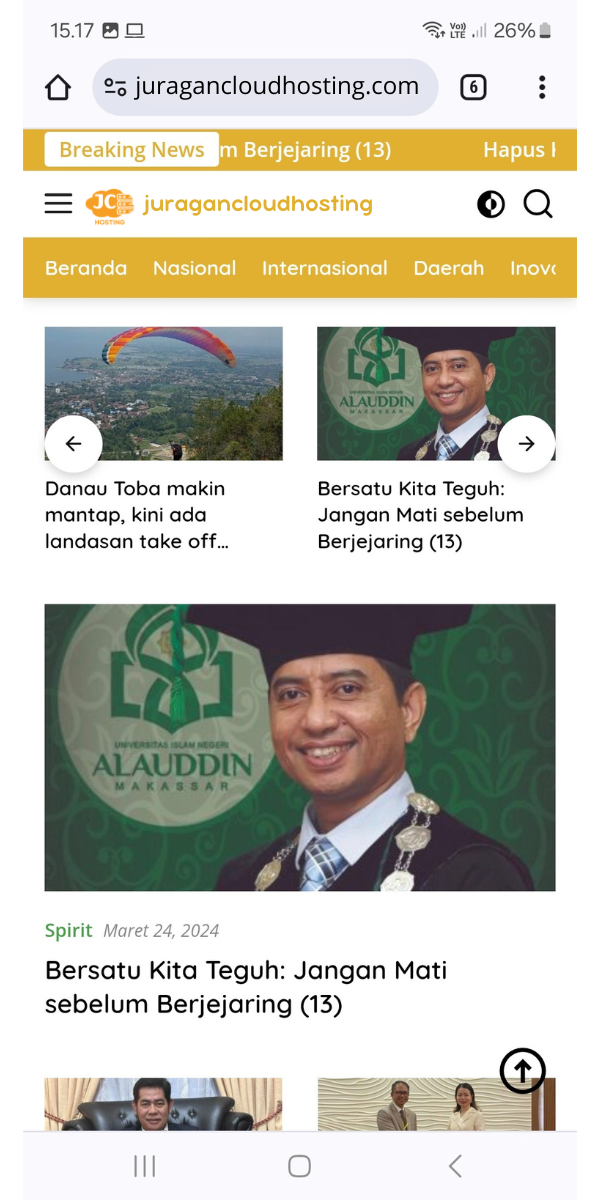Select the Internasional tab

(x=324, y=268)
